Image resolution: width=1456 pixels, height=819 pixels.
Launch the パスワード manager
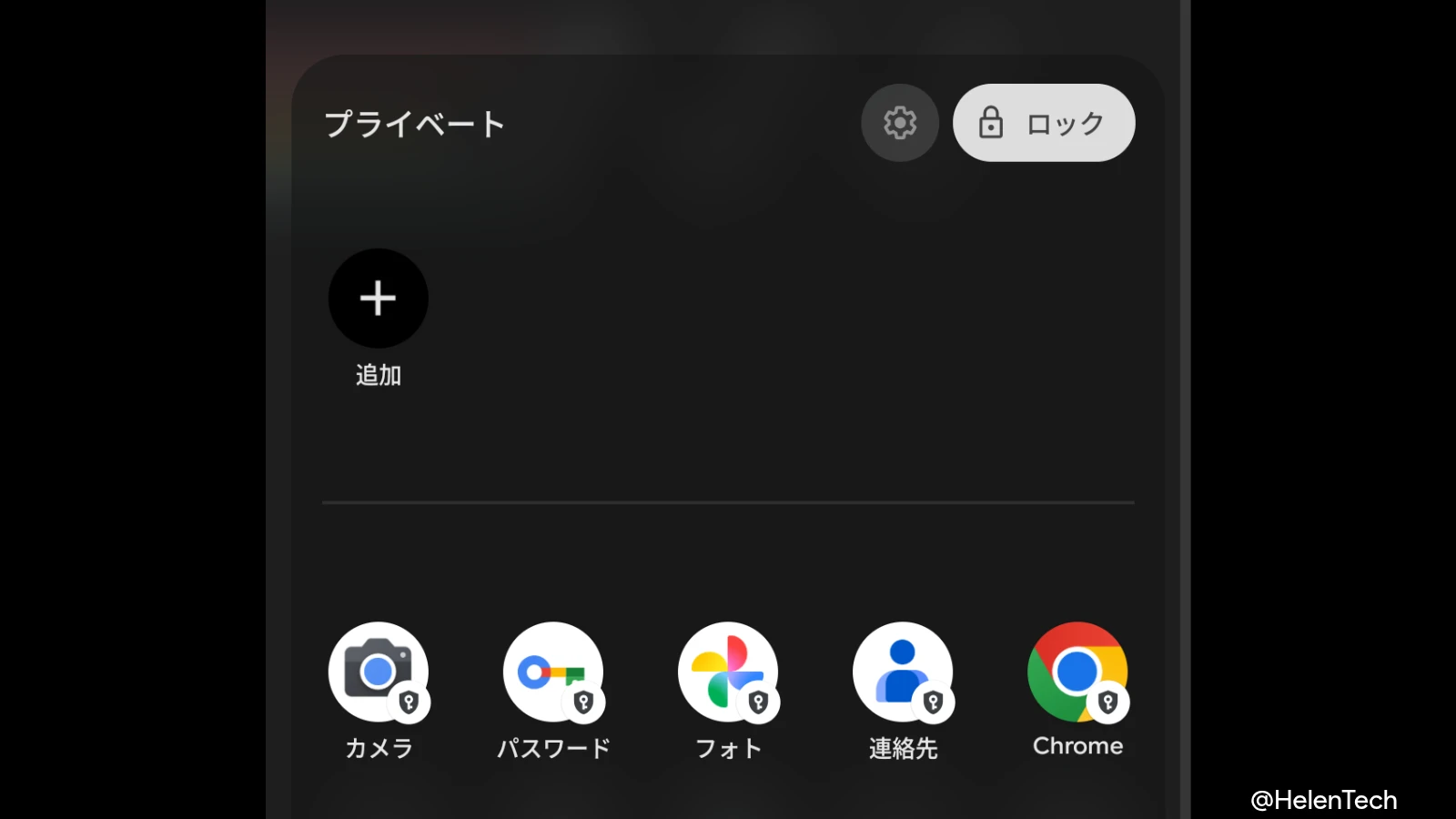552,672
